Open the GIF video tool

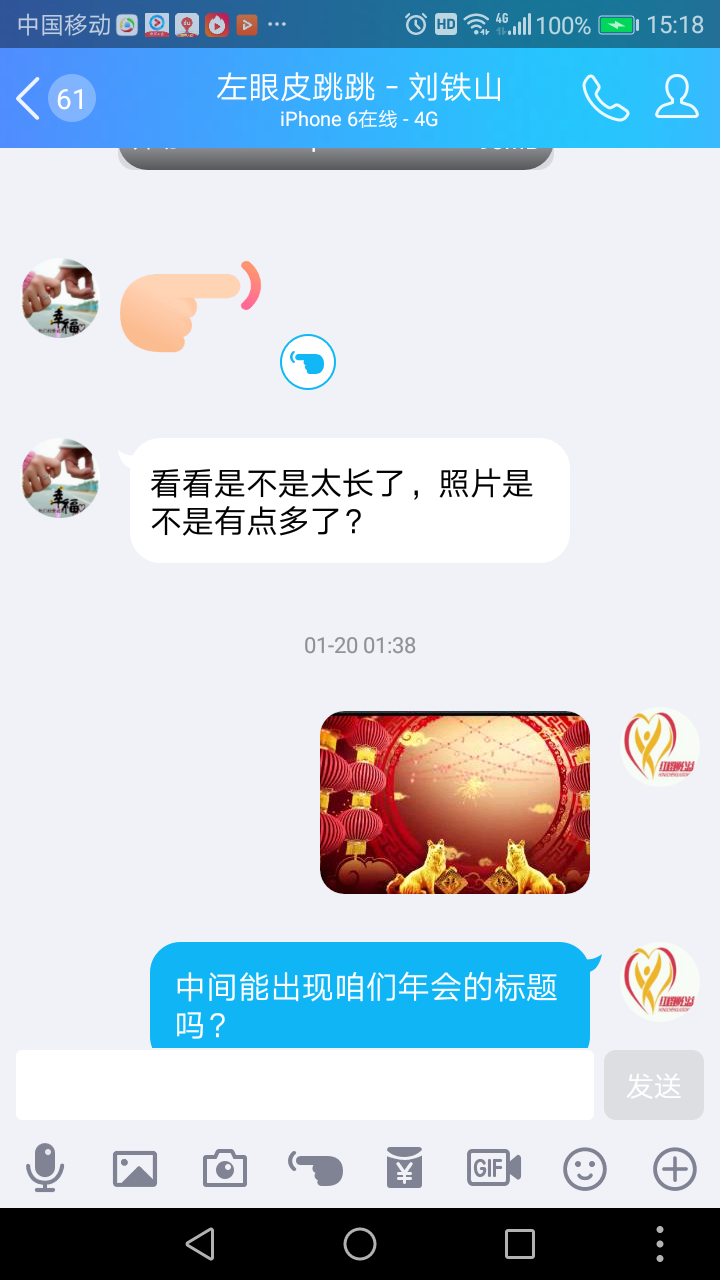click(x=494, y=1168)
